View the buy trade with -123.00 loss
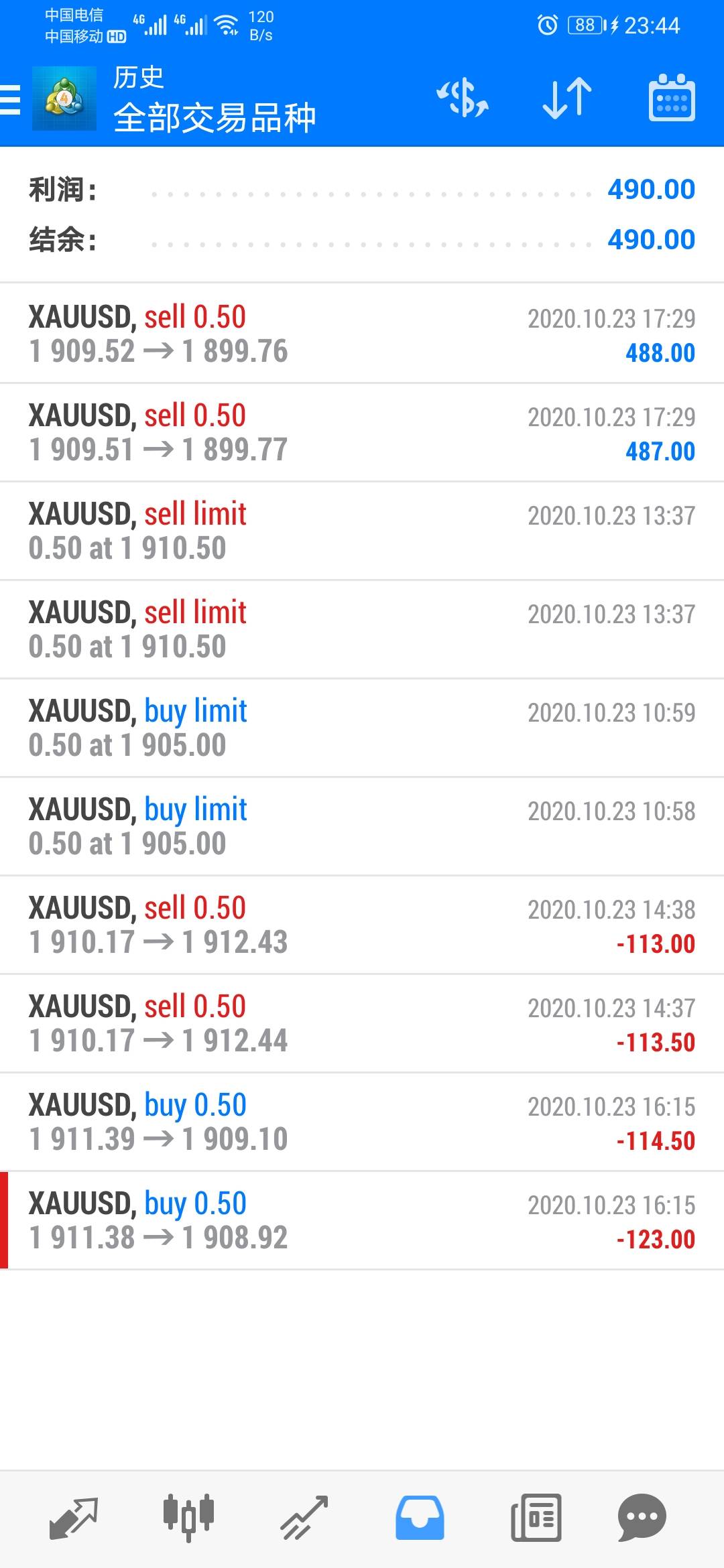This screenshot has width=724, height=1568. pos(362,1220)
